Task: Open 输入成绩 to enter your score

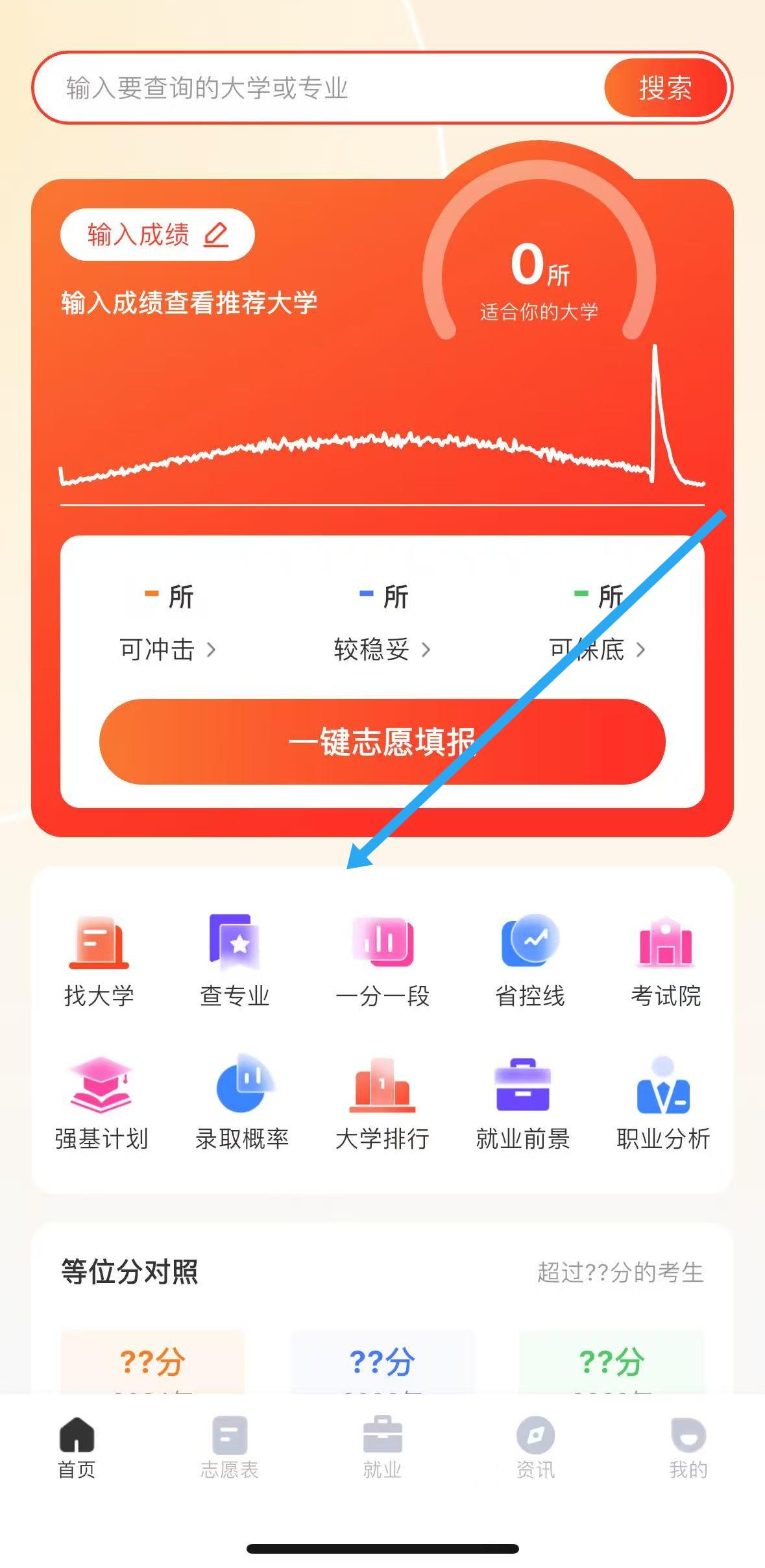Action: 157,234
